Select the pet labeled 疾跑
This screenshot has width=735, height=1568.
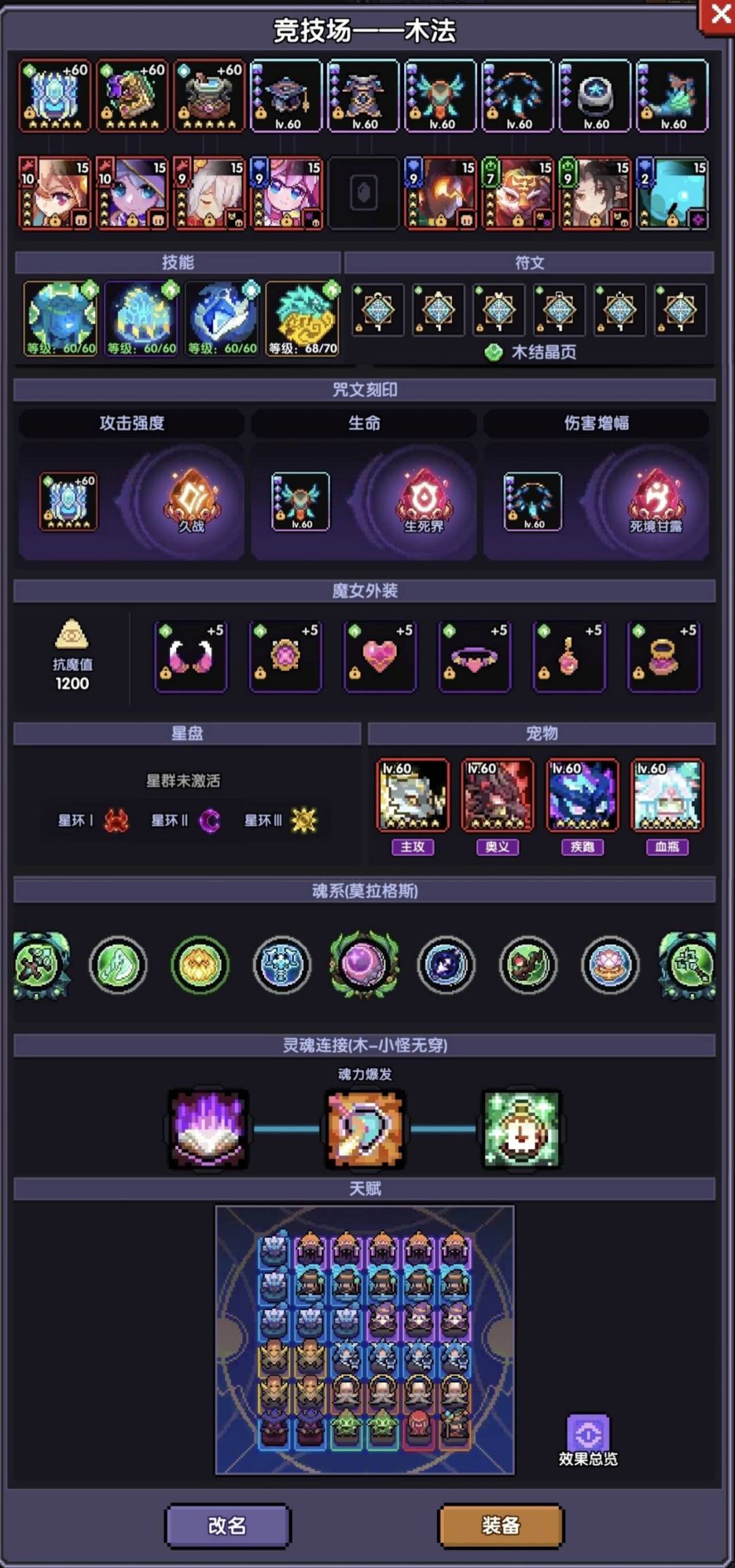(x=583, y=795)
